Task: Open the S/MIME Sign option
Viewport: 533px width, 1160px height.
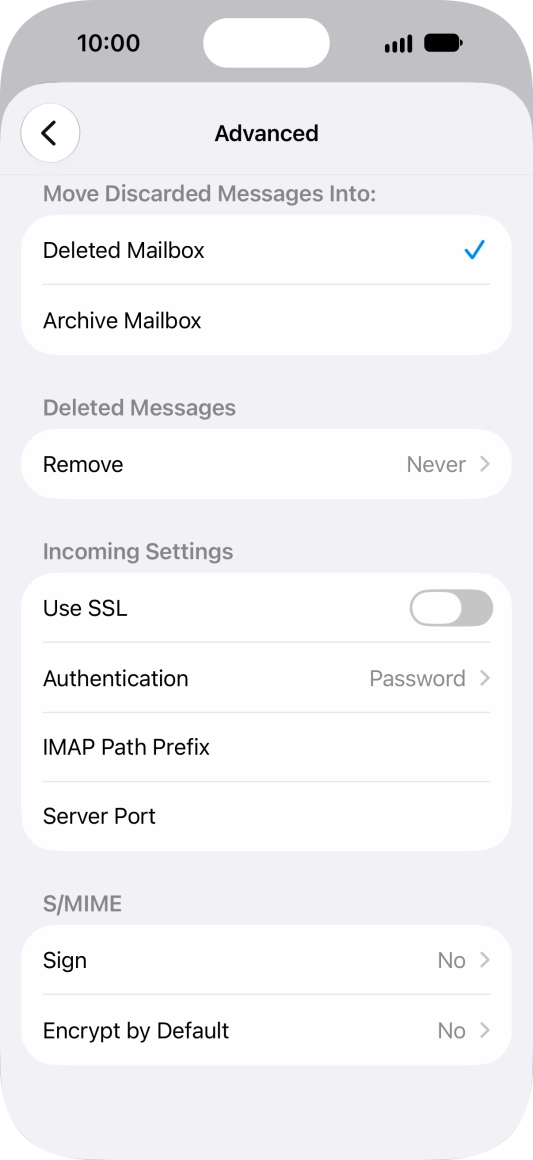Action: (x=266, y=960)
